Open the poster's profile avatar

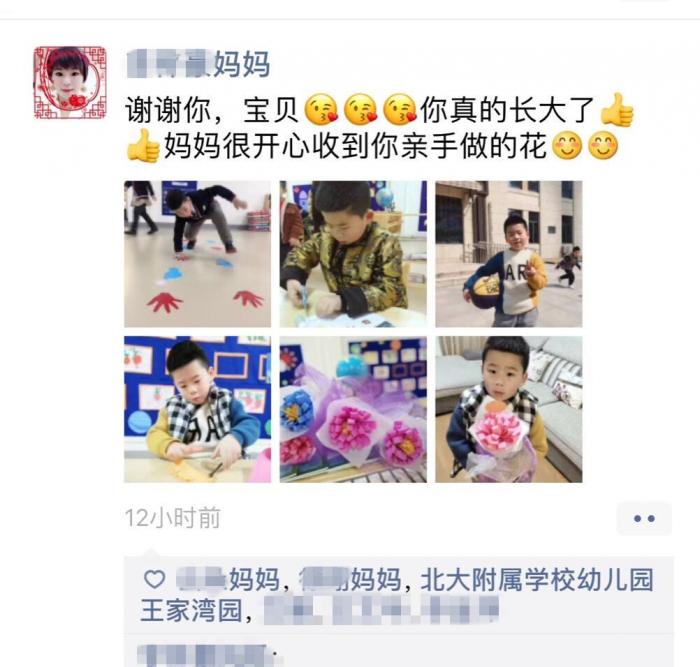point(70,83)
